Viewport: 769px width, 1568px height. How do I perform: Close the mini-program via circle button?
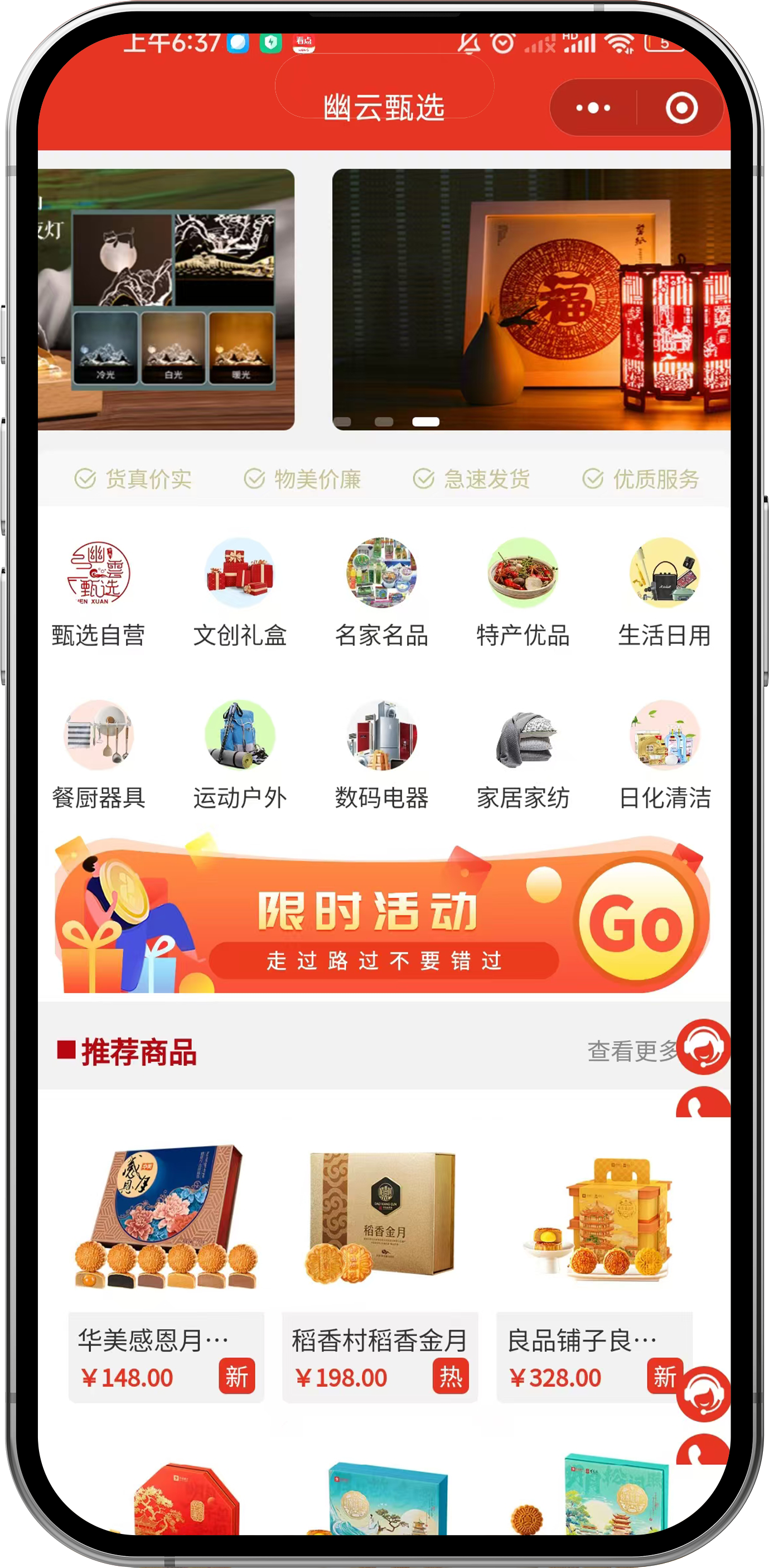pos(681,108)
